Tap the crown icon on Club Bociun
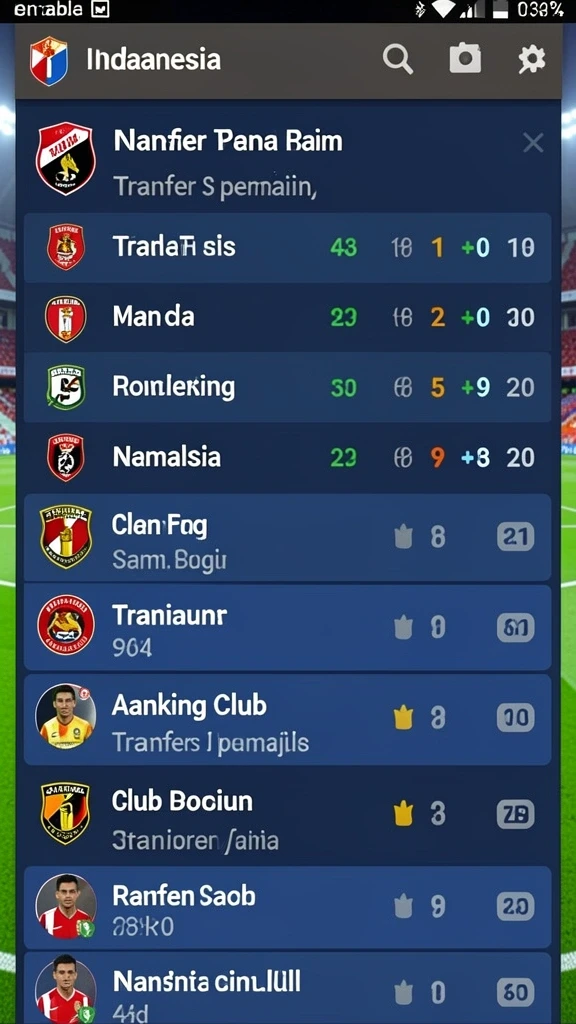576x1024 pixels. [x=404, y=814]
